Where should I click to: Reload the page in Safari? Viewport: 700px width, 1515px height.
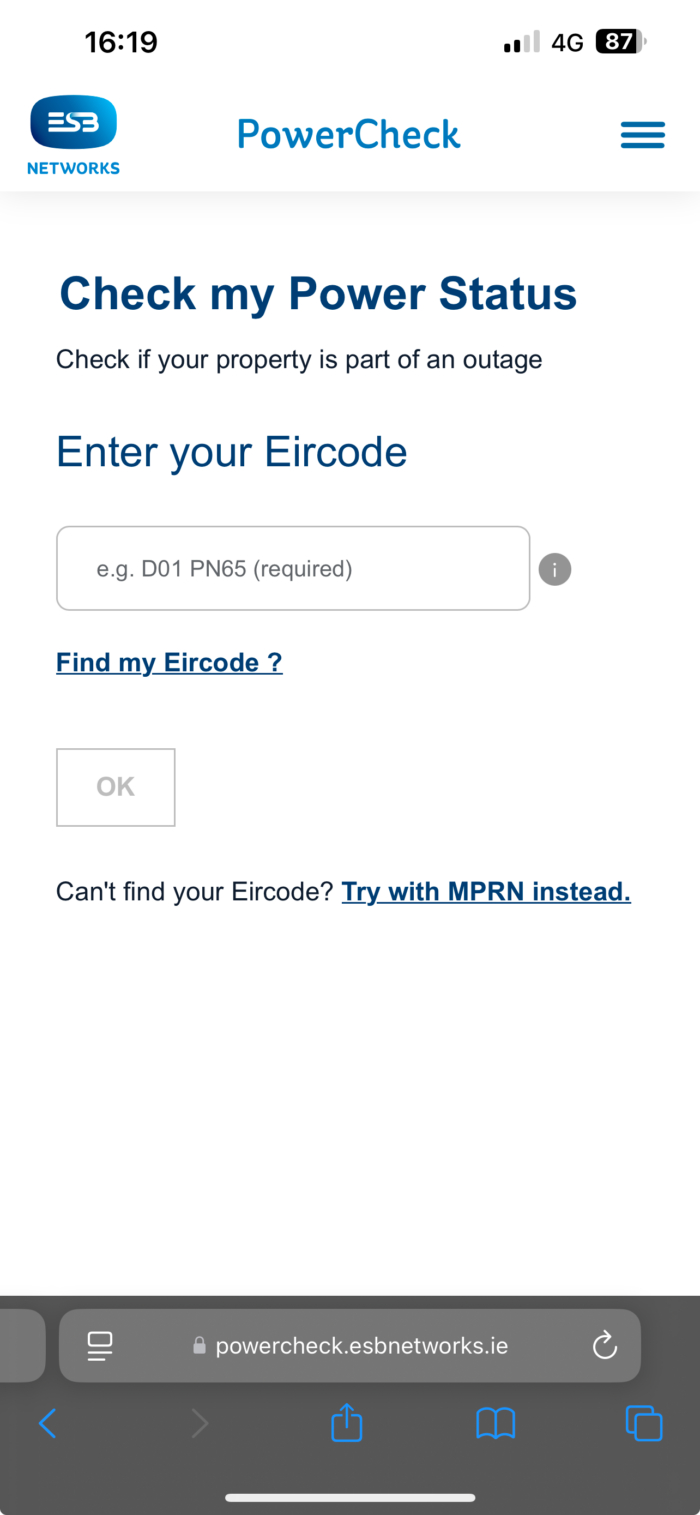[x=605, y=1346]
